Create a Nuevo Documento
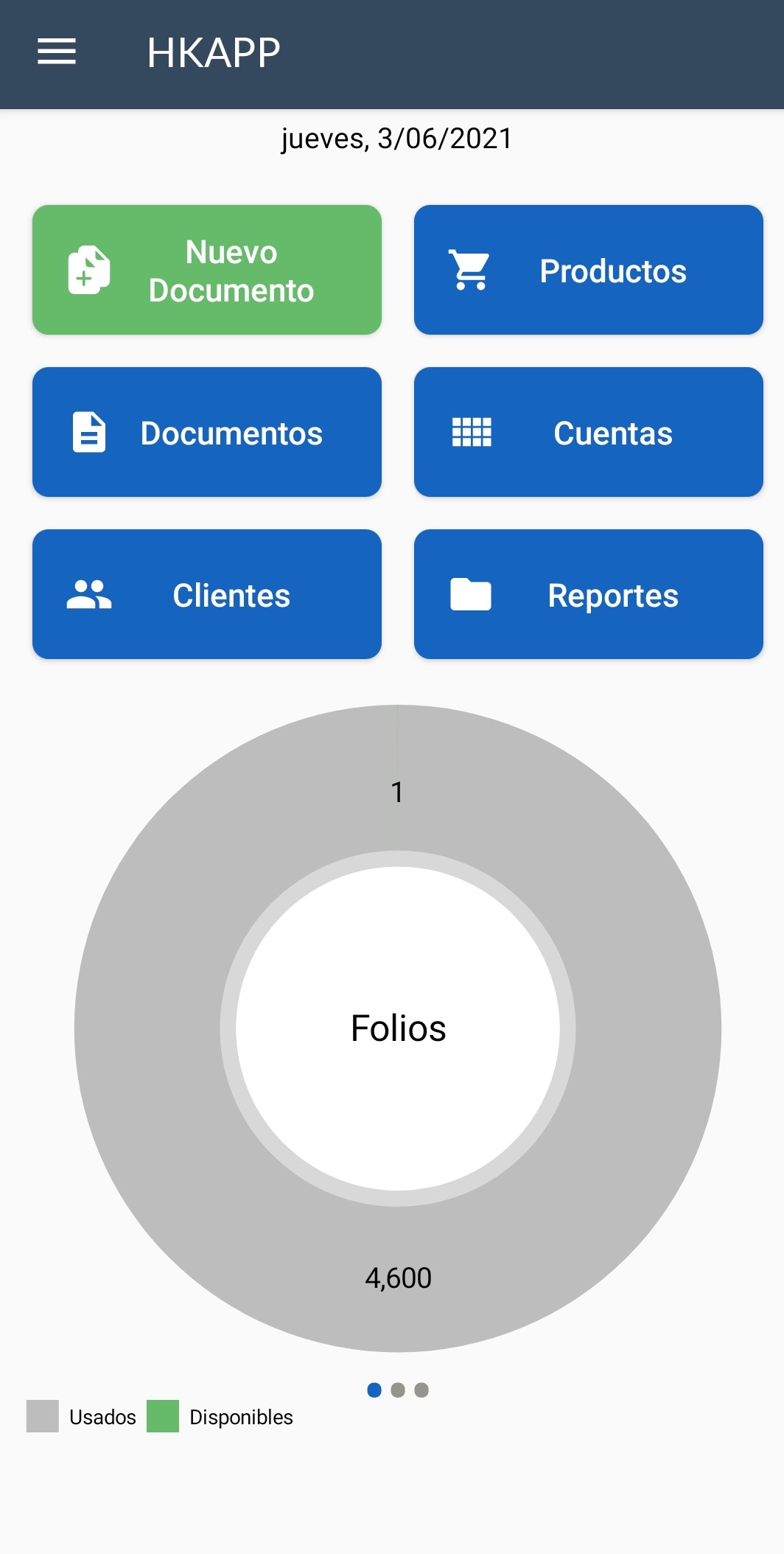This screenshot has height=1554, width=784. tap(207, 270)
